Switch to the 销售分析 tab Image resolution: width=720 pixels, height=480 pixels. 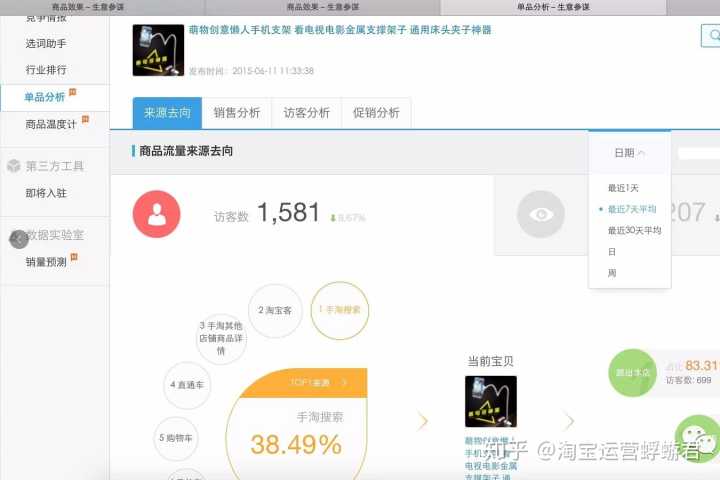point(237,113)
